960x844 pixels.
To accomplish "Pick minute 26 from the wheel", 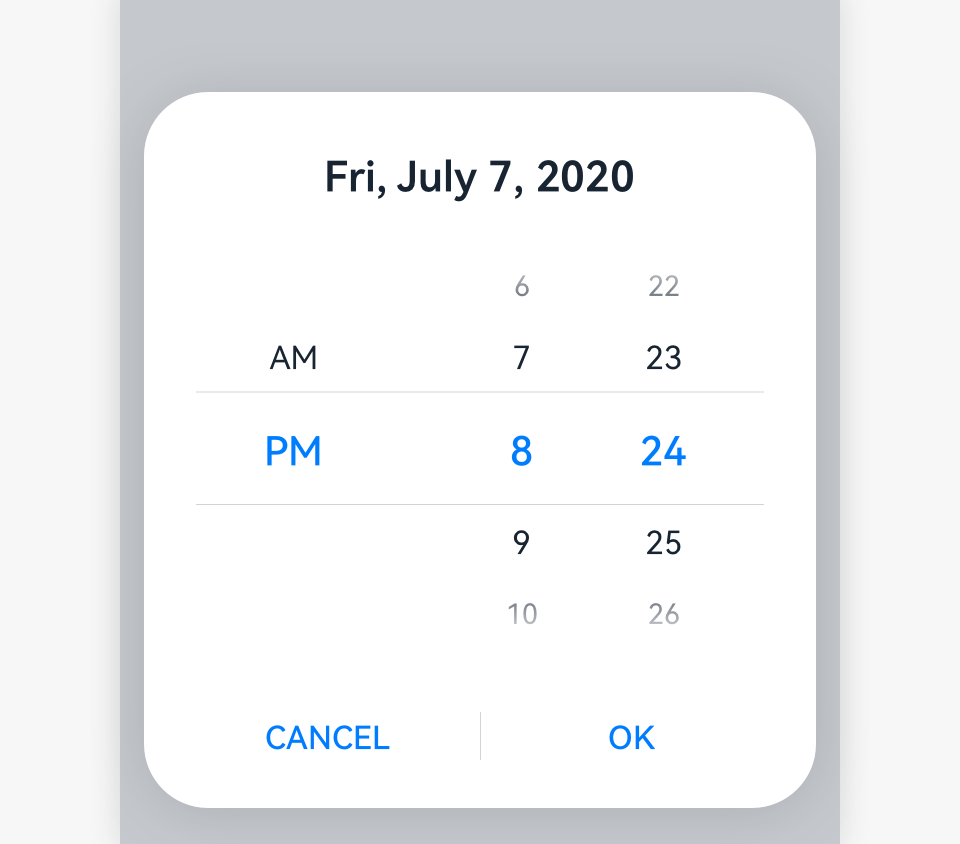I will pyautogui.click(x=663, y=613).
